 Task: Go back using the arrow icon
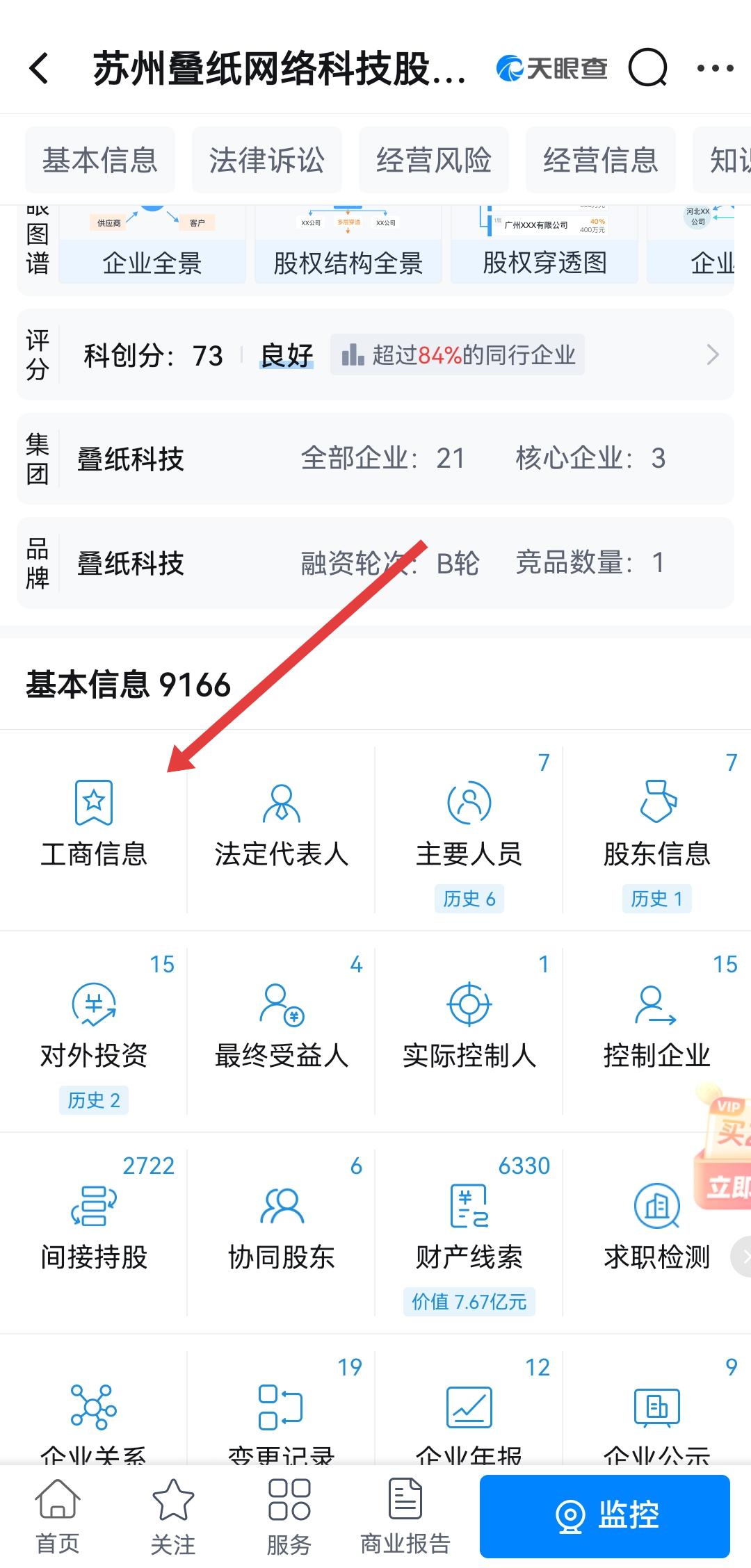click(40, 69)
